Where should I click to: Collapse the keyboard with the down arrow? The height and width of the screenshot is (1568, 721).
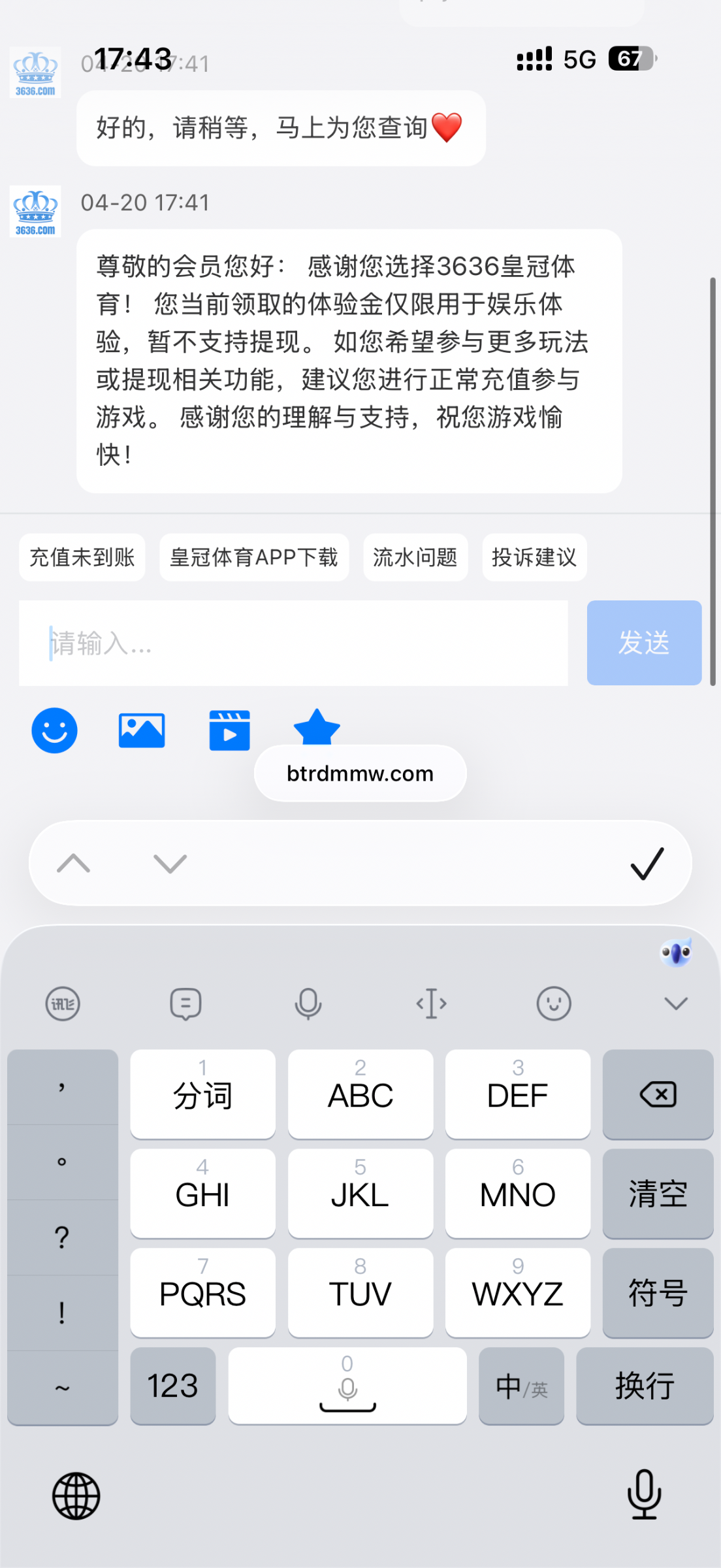pyautogui.click(x=676, y=1004)
